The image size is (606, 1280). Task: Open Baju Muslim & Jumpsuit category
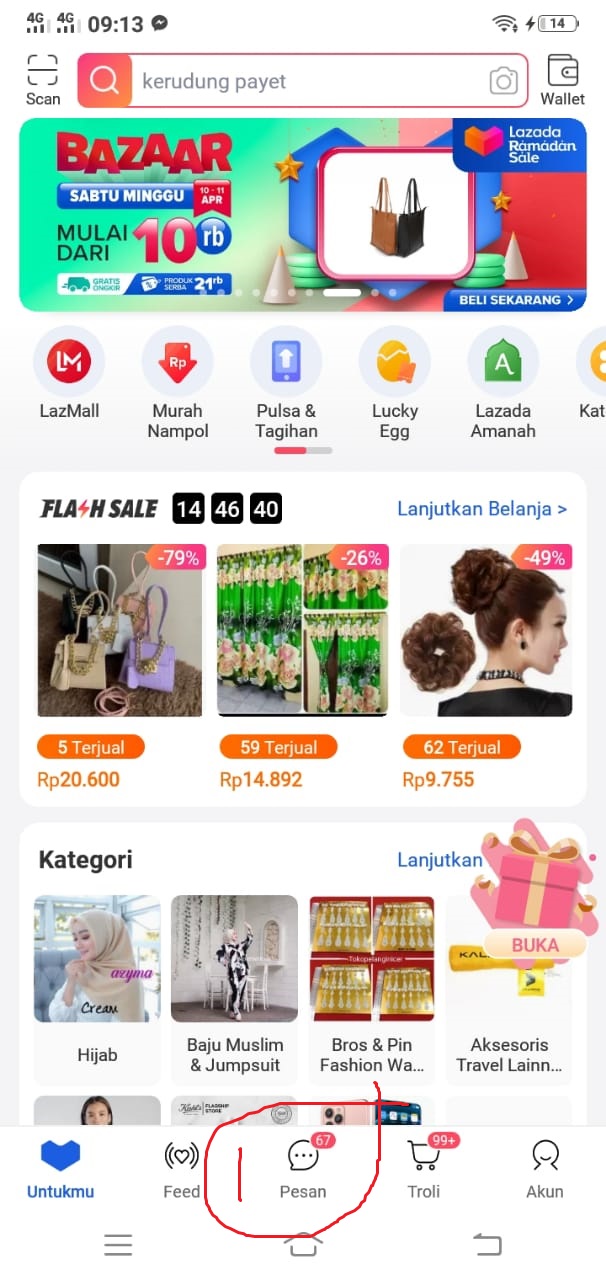click(234, 989)
